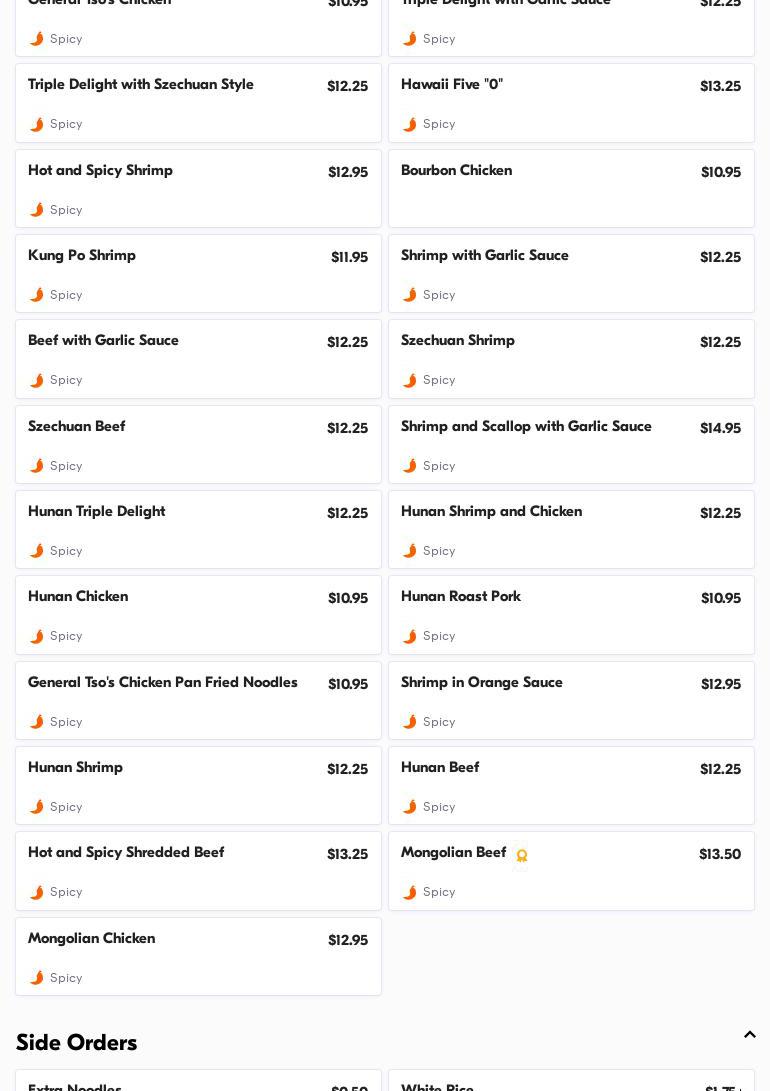Select the Hawaii Five "0" dish

[x=571, y=103]
